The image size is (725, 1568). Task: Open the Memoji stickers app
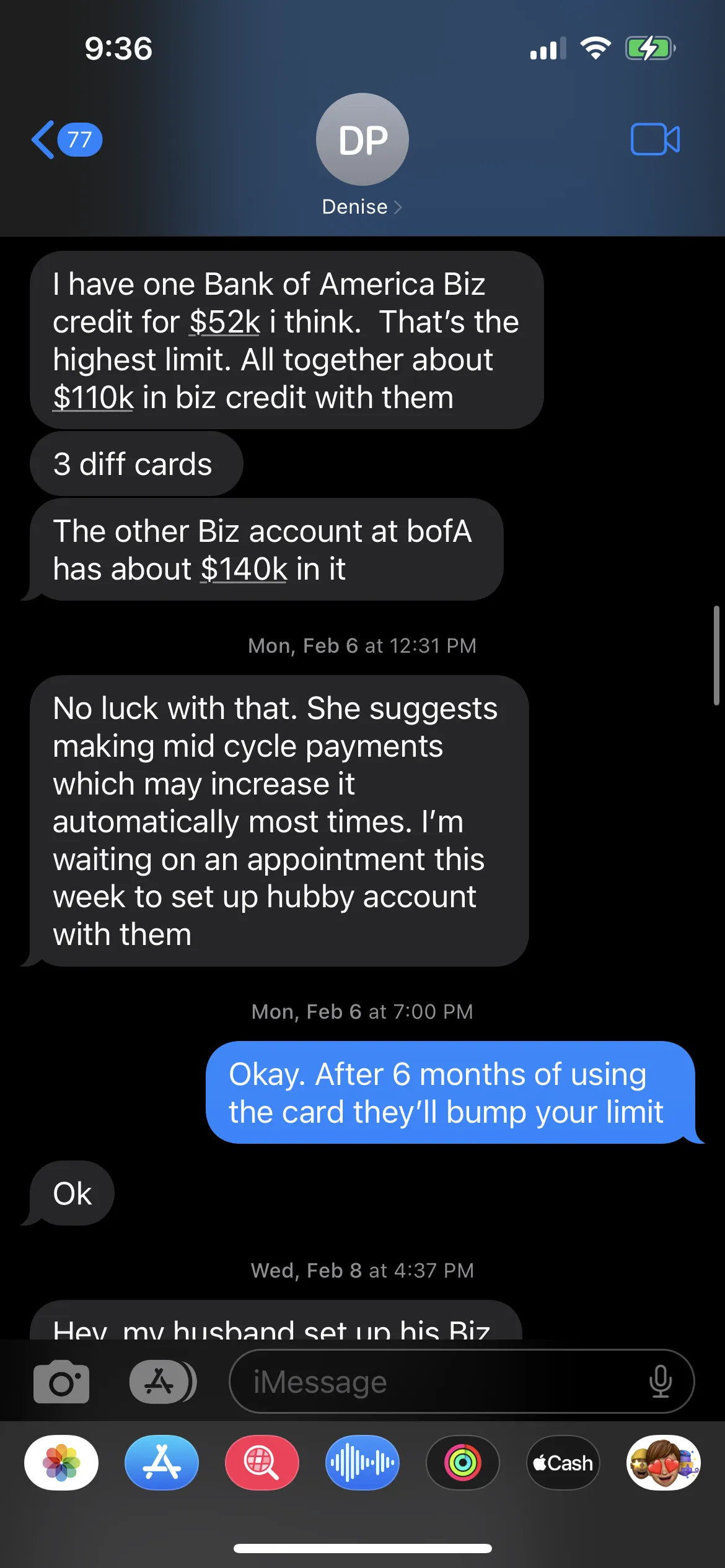click(664, 1463)
